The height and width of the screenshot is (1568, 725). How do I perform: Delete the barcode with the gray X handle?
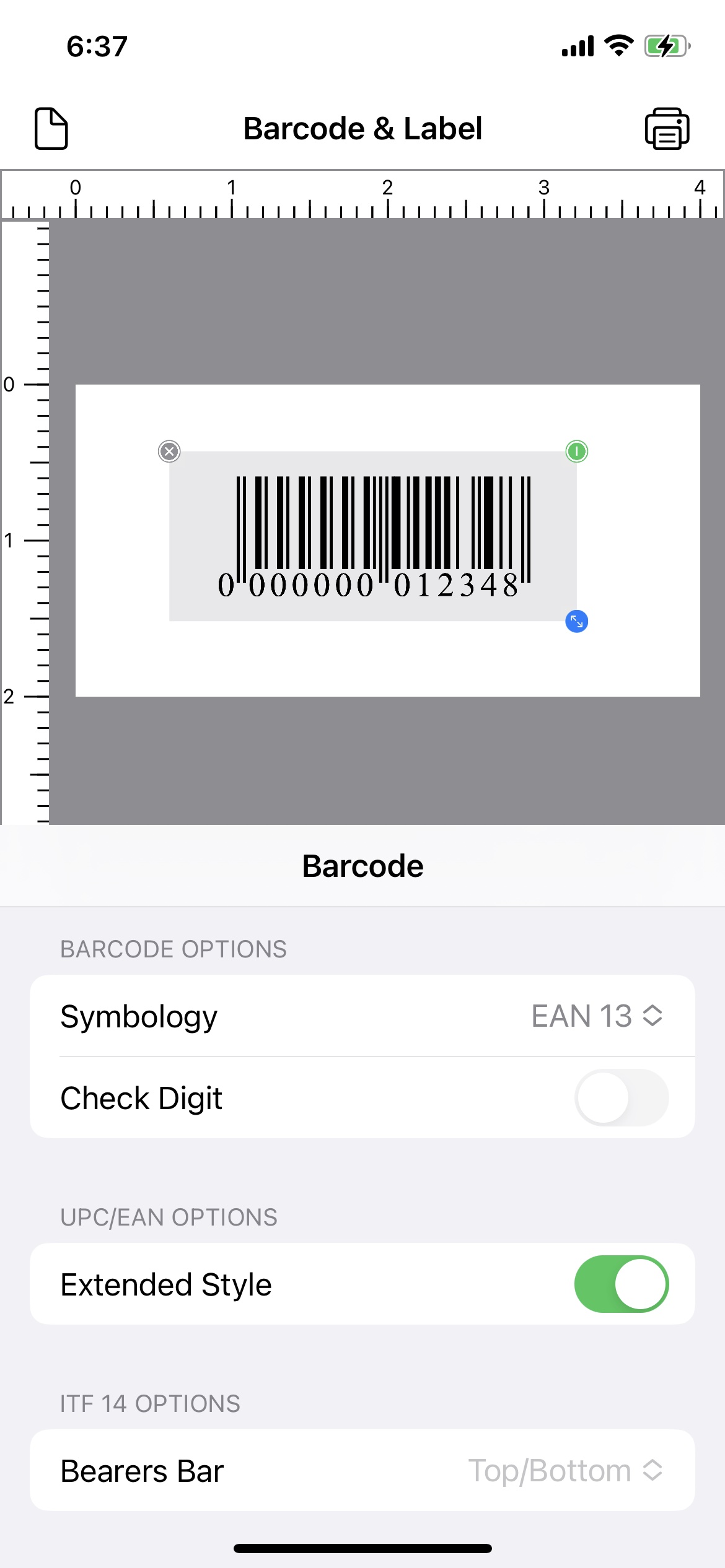169,451
